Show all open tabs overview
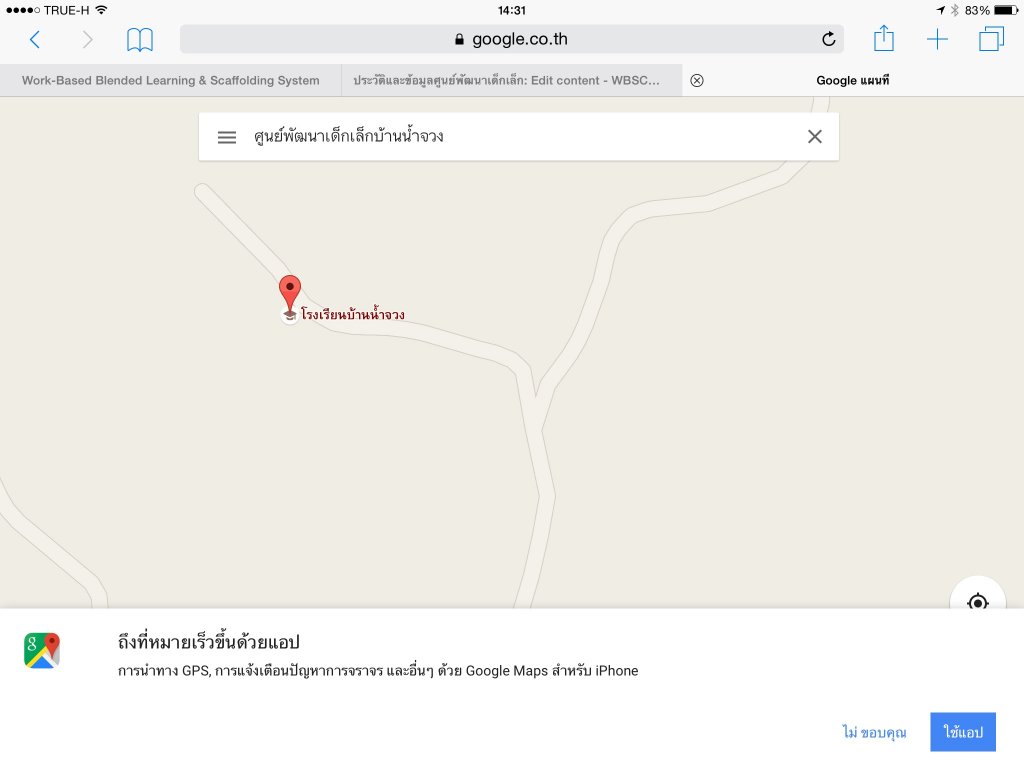Image resolution: width=1024 pixels, height=768 pixels. tap(991, 40)
